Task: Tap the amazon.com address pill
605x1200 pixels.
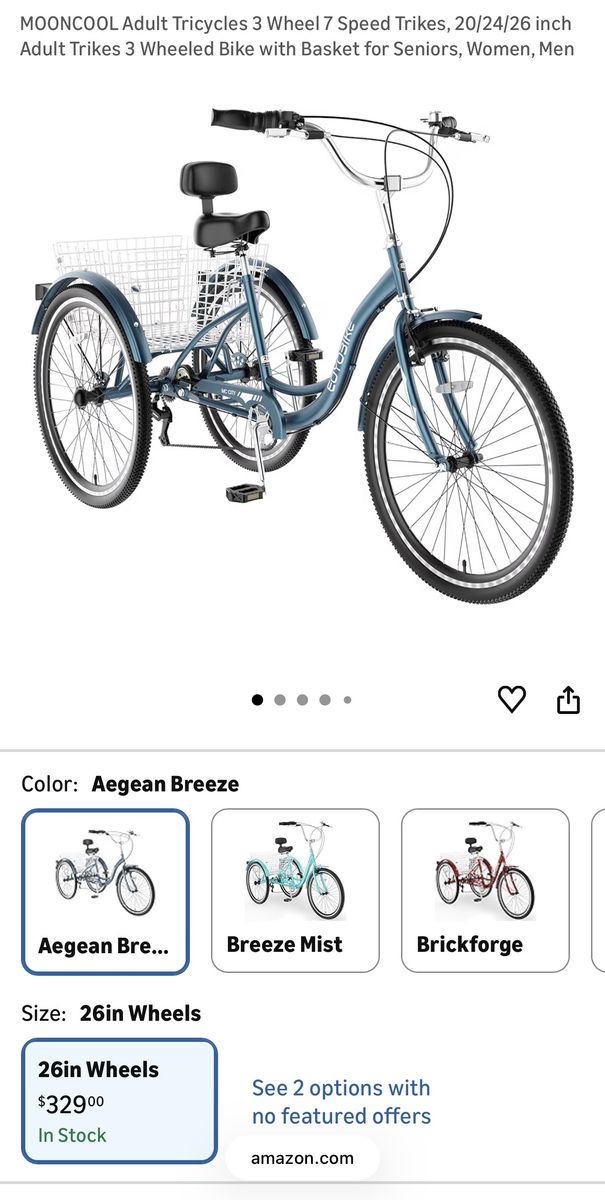Action: [x=302, y=1158]
